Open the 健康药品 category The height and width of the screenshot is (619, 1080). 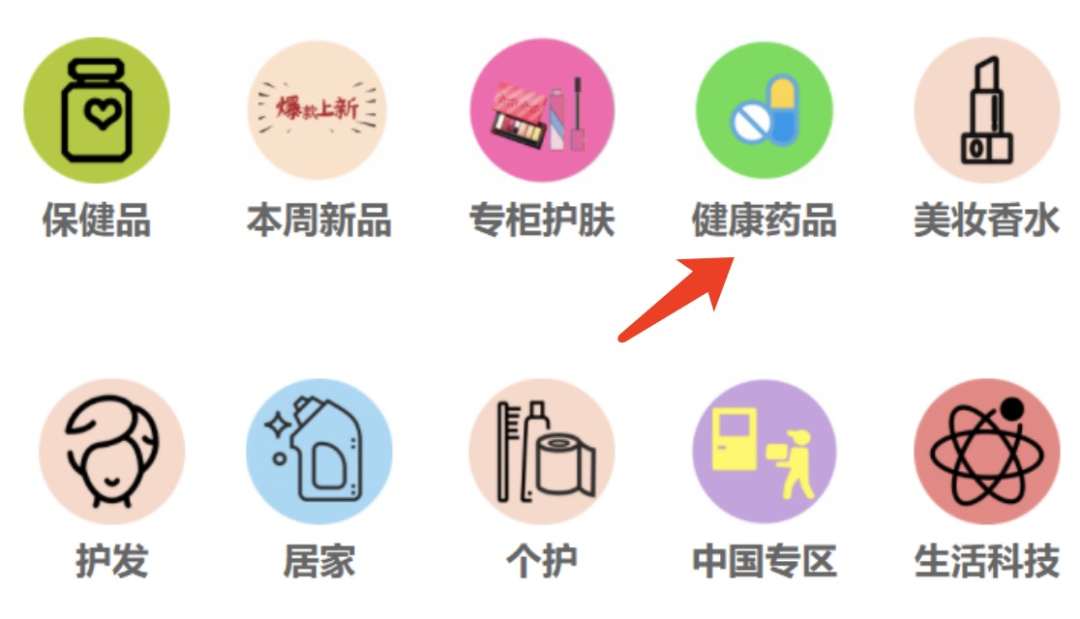tap(764, 110)
